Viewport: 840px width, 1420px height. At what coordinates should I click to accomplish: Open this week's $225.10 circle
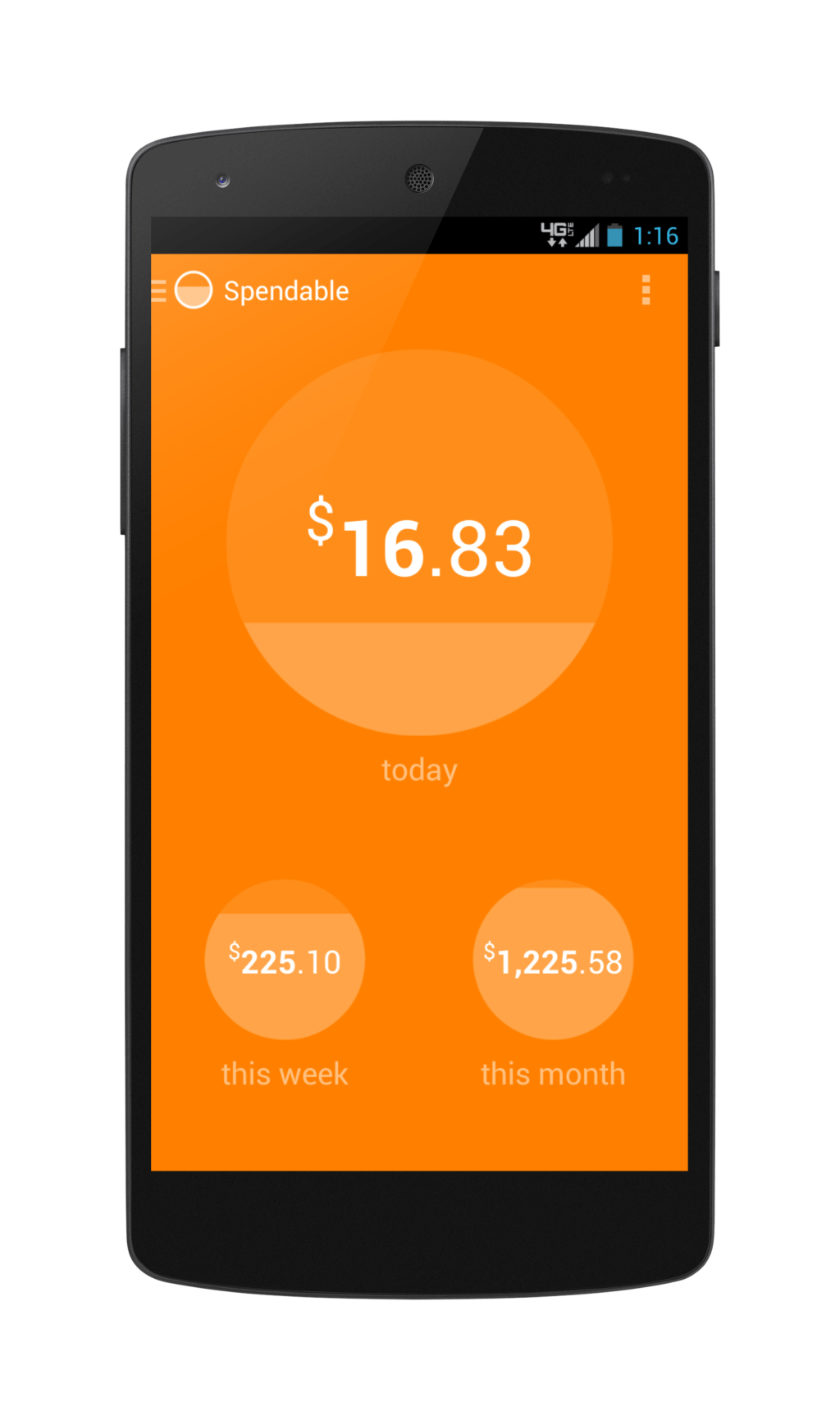point(284,960)
